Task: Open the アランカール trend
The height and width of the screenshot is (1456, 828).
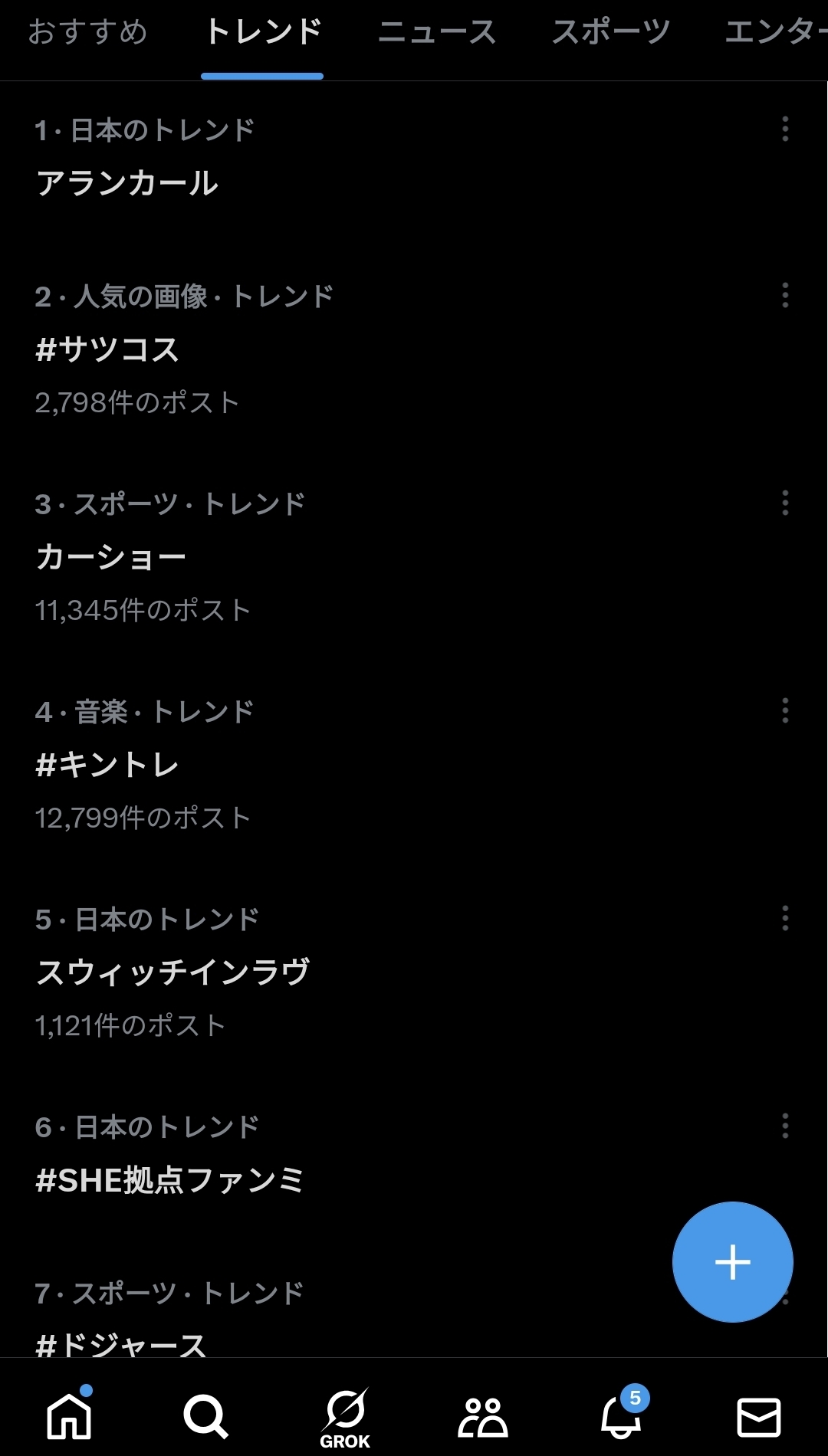Action: [x=127, y=183]
